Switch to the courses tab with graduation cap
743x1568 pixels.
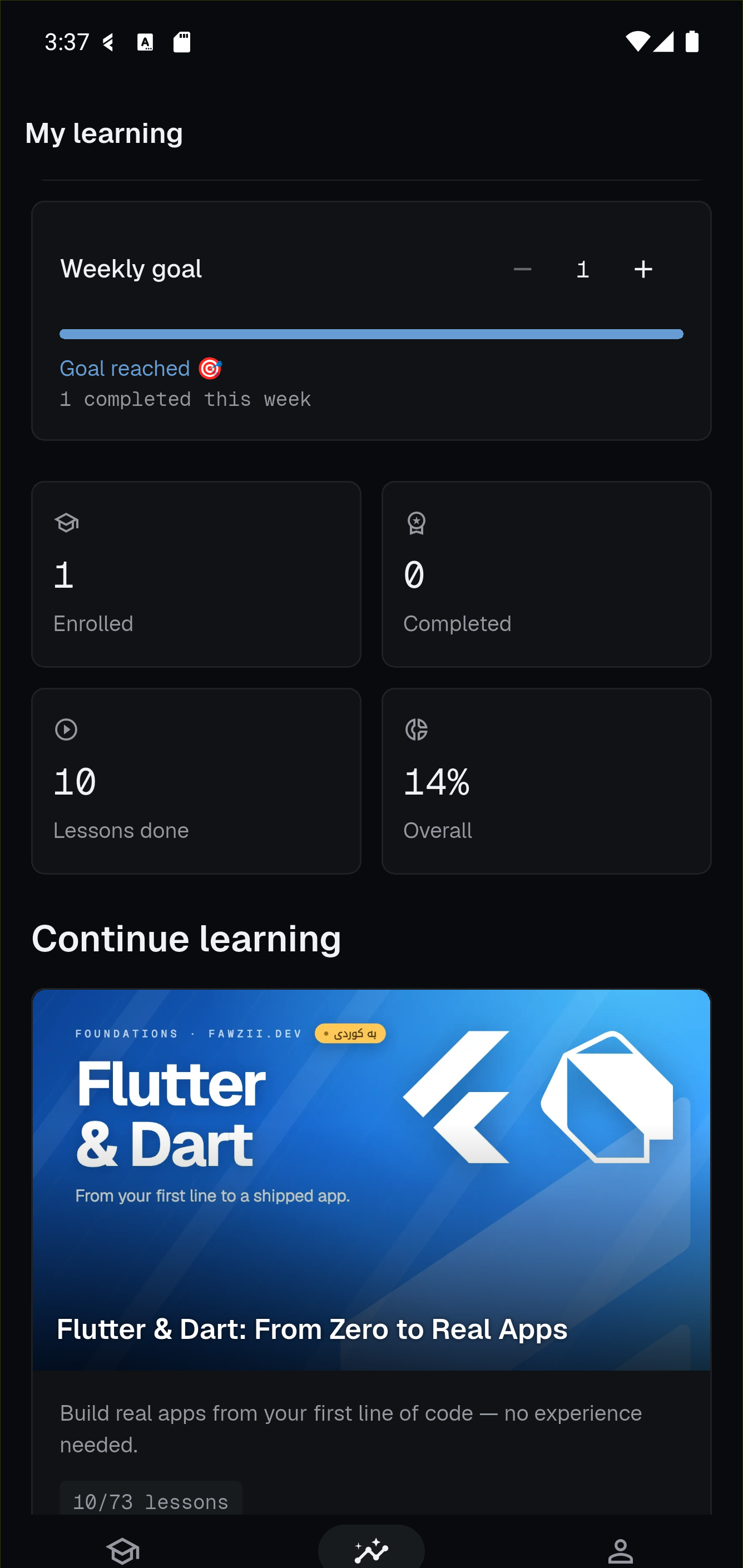[x=123, y=1550]
